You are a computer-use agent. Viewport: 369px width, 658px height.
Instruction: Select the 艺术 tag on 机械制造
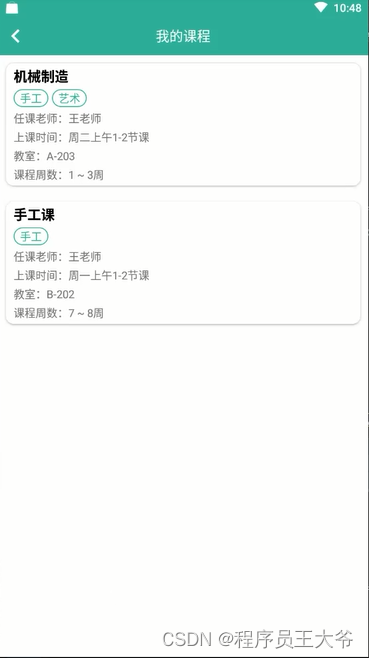pos(69,98)
